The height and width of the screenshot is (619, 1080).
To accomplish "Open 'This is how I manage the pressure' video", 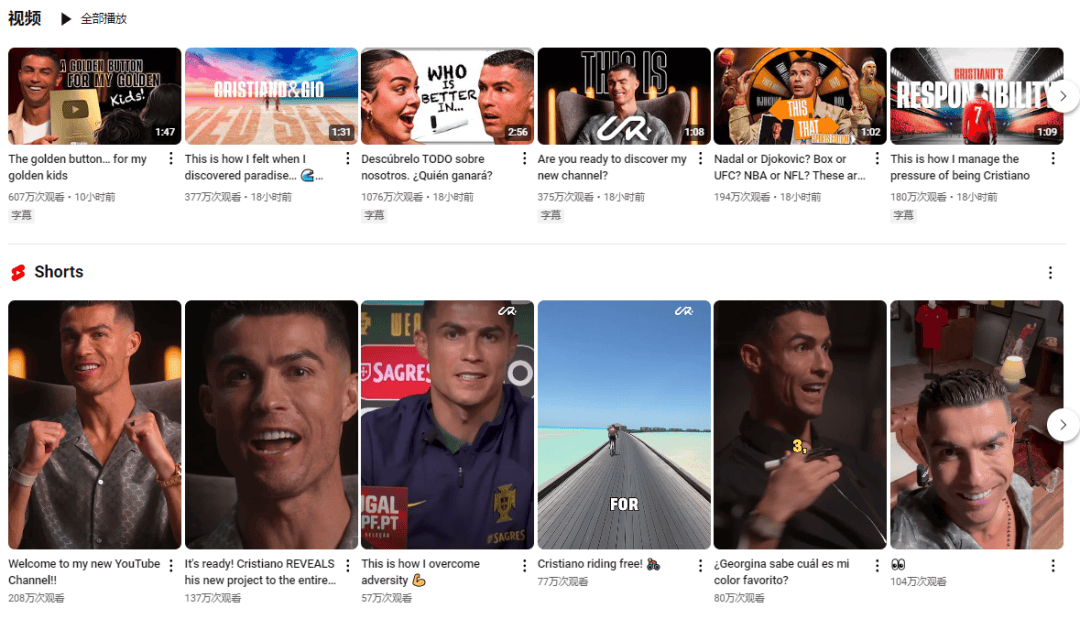I will 976,97.
